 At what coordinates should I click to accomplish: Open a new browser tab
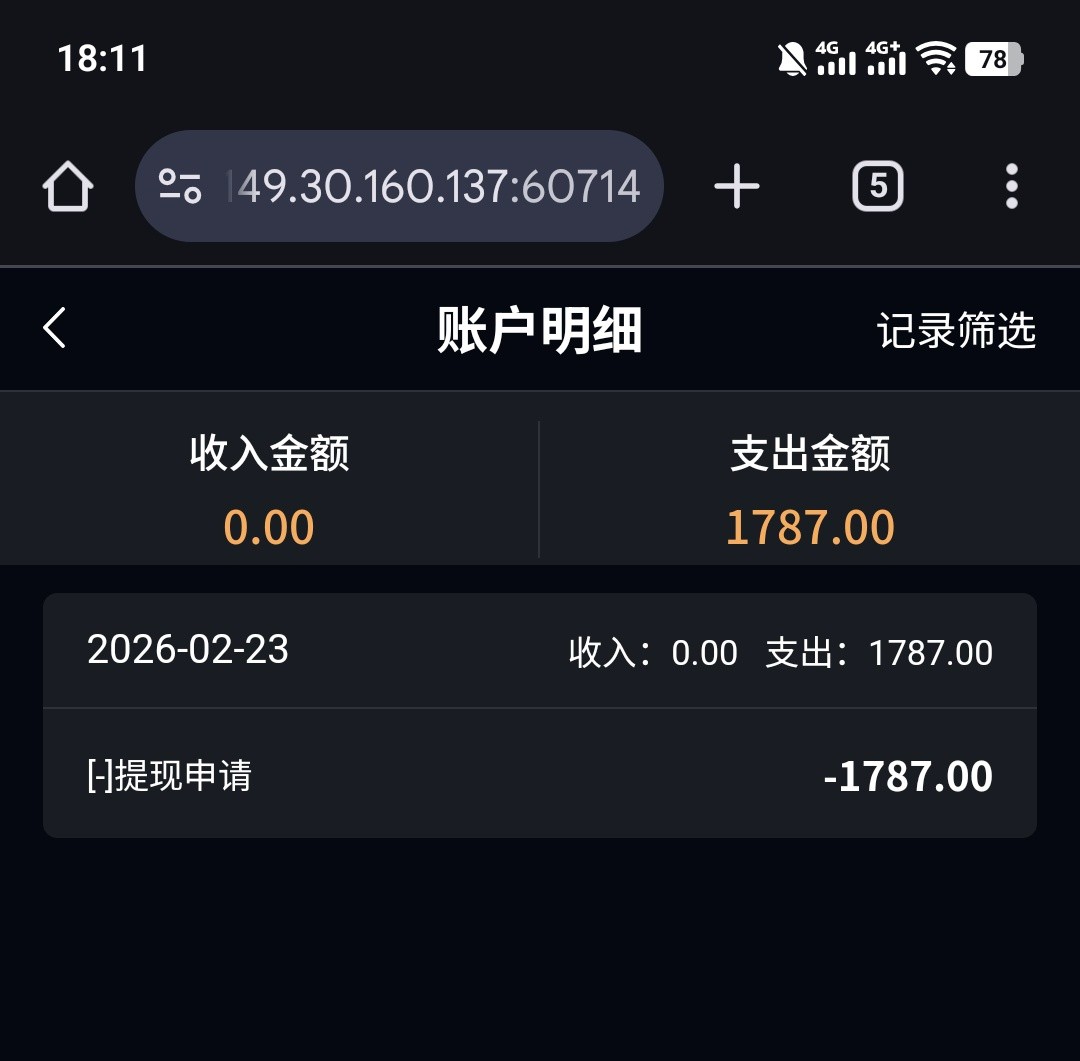point(737,187)
